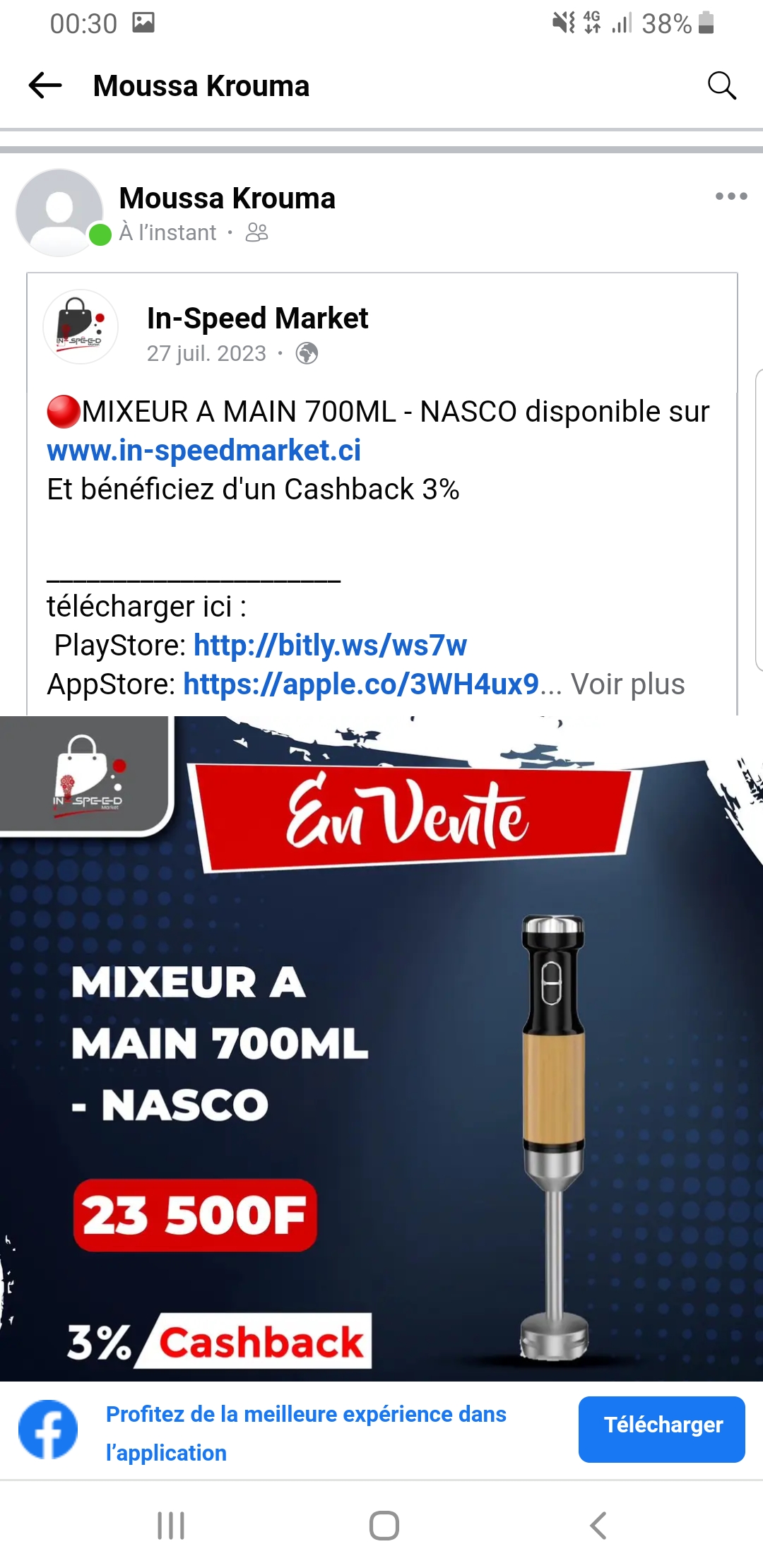Open Moussa Krouma's profile picture

point(60,213)
